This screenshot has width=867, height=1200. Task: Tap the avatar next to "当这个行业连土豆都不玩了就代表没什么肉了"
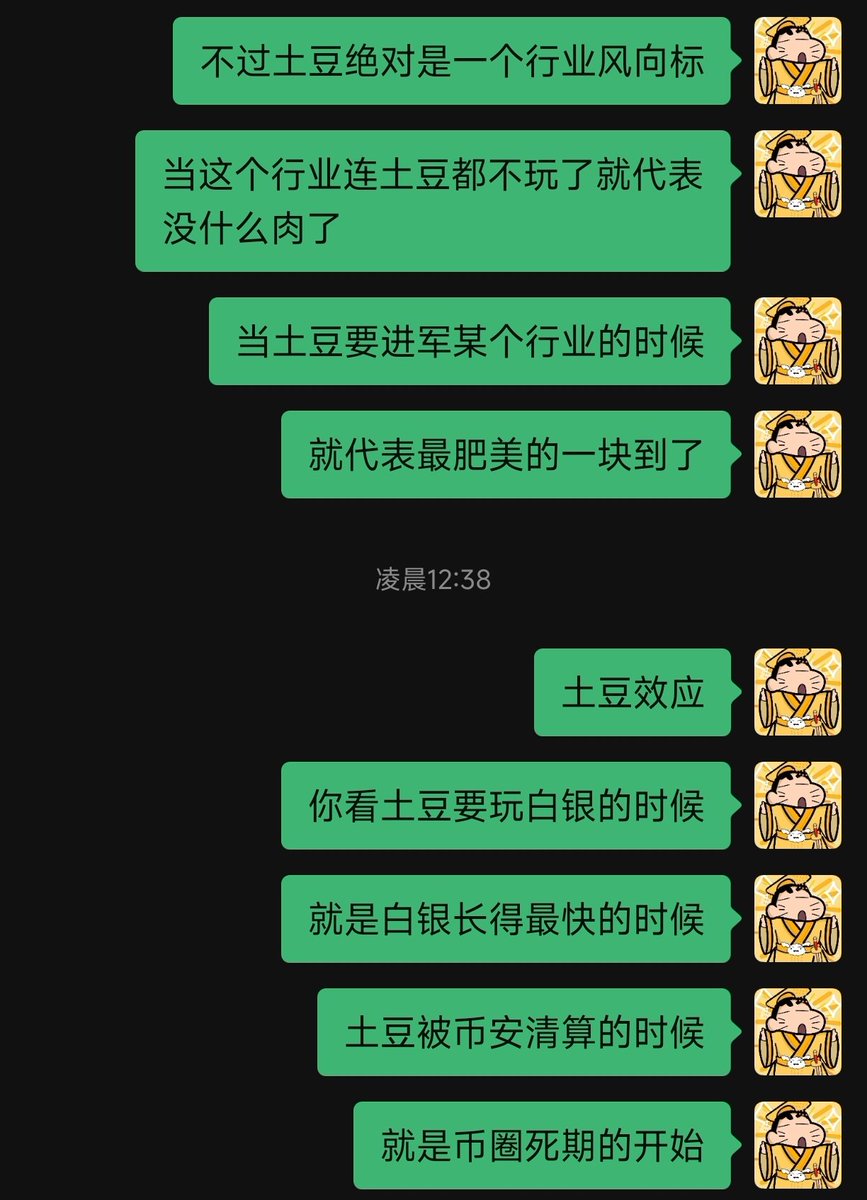coord(797,174)
